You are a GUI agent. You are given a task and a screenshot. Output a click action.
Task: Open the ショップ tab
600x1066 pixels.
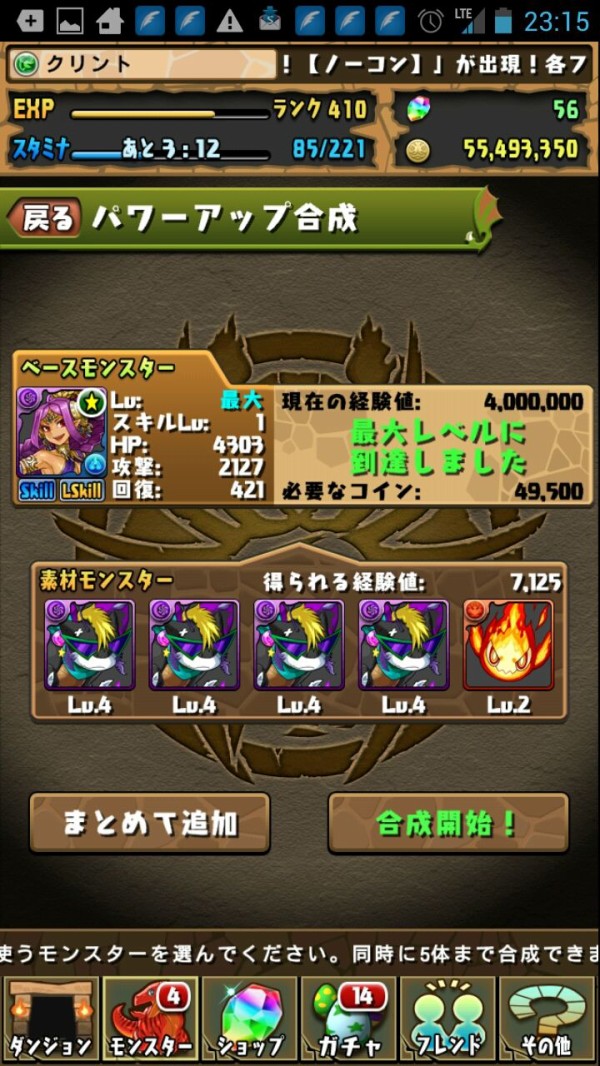click(x=250, y=1019)
